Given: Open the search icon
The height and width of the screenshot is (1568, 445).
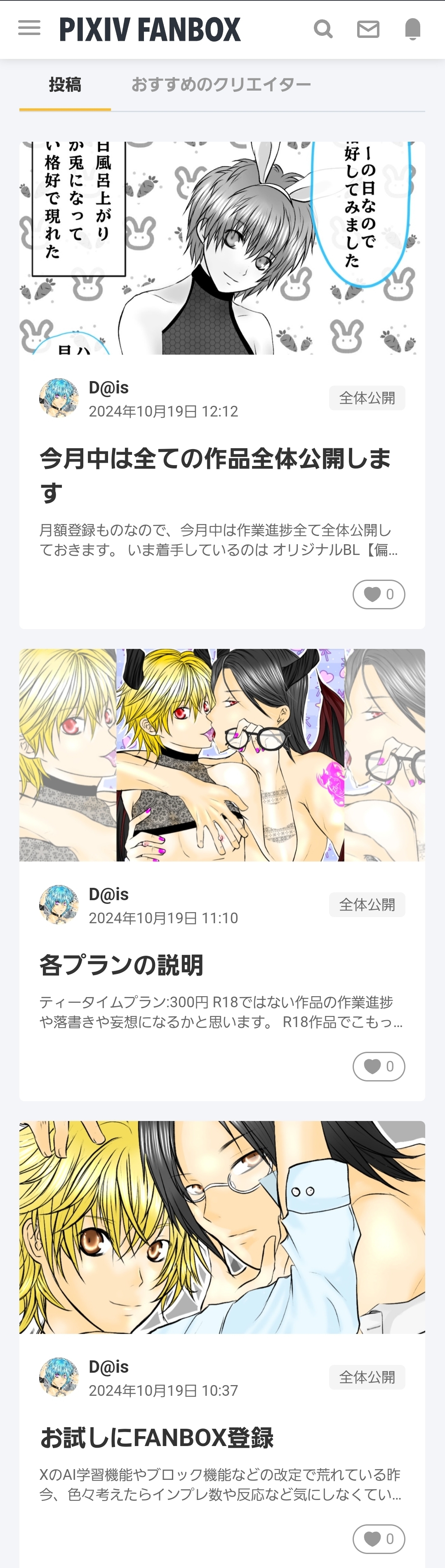Looking at the screenshot, I should click(x=323, y=28).
